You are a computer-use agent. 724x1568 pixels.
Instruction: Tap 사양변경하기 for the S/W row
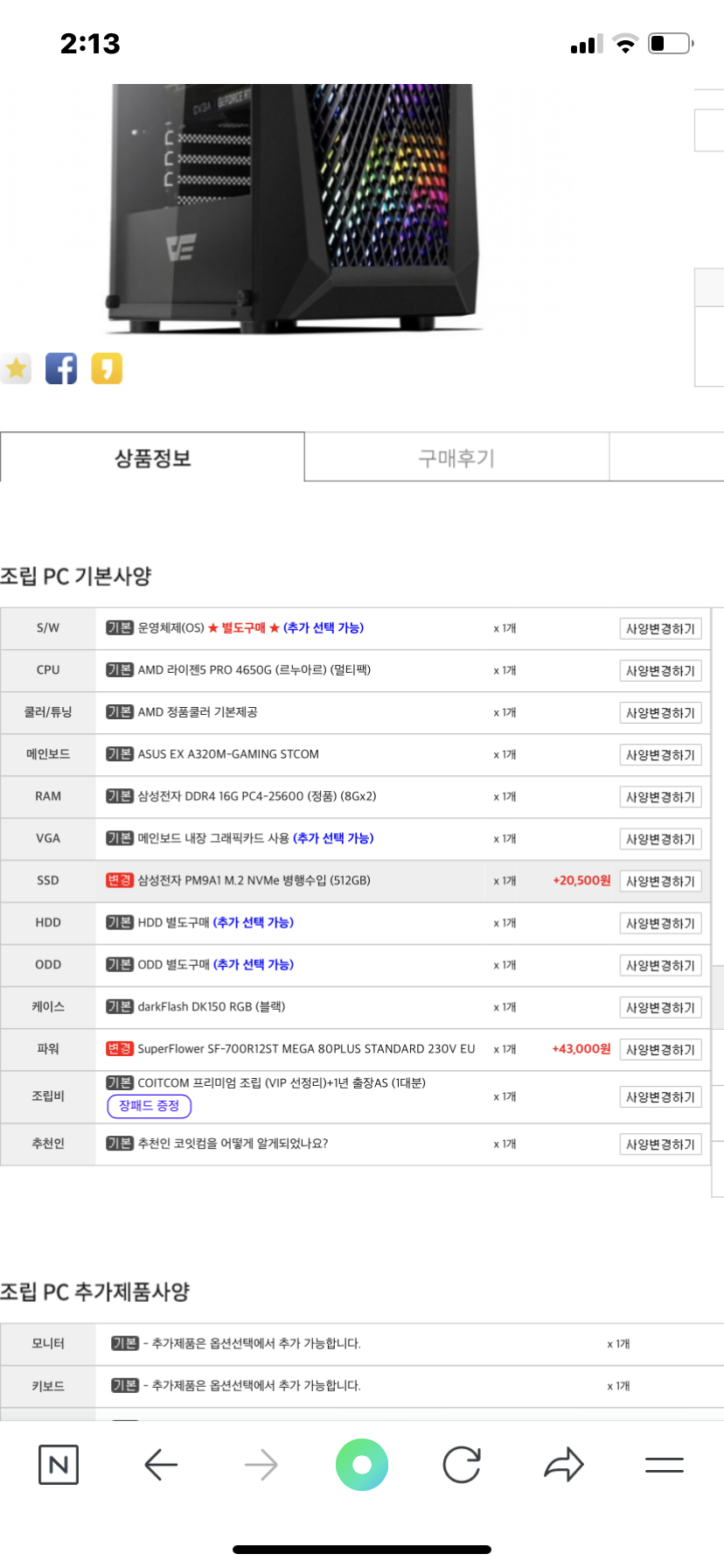660,629
